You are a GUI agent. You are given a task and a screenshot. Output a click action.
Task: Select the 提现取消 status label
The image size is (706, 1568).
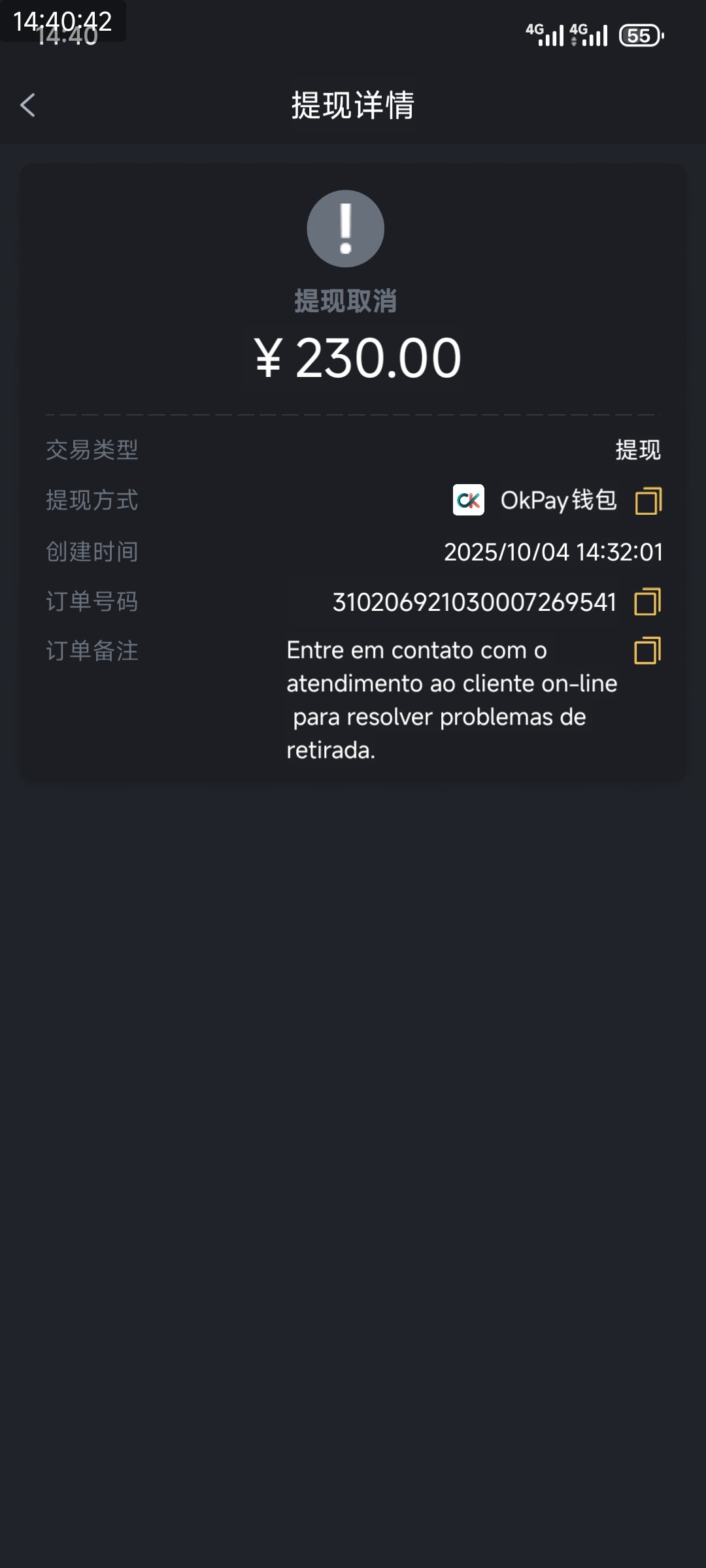(346, 302)
